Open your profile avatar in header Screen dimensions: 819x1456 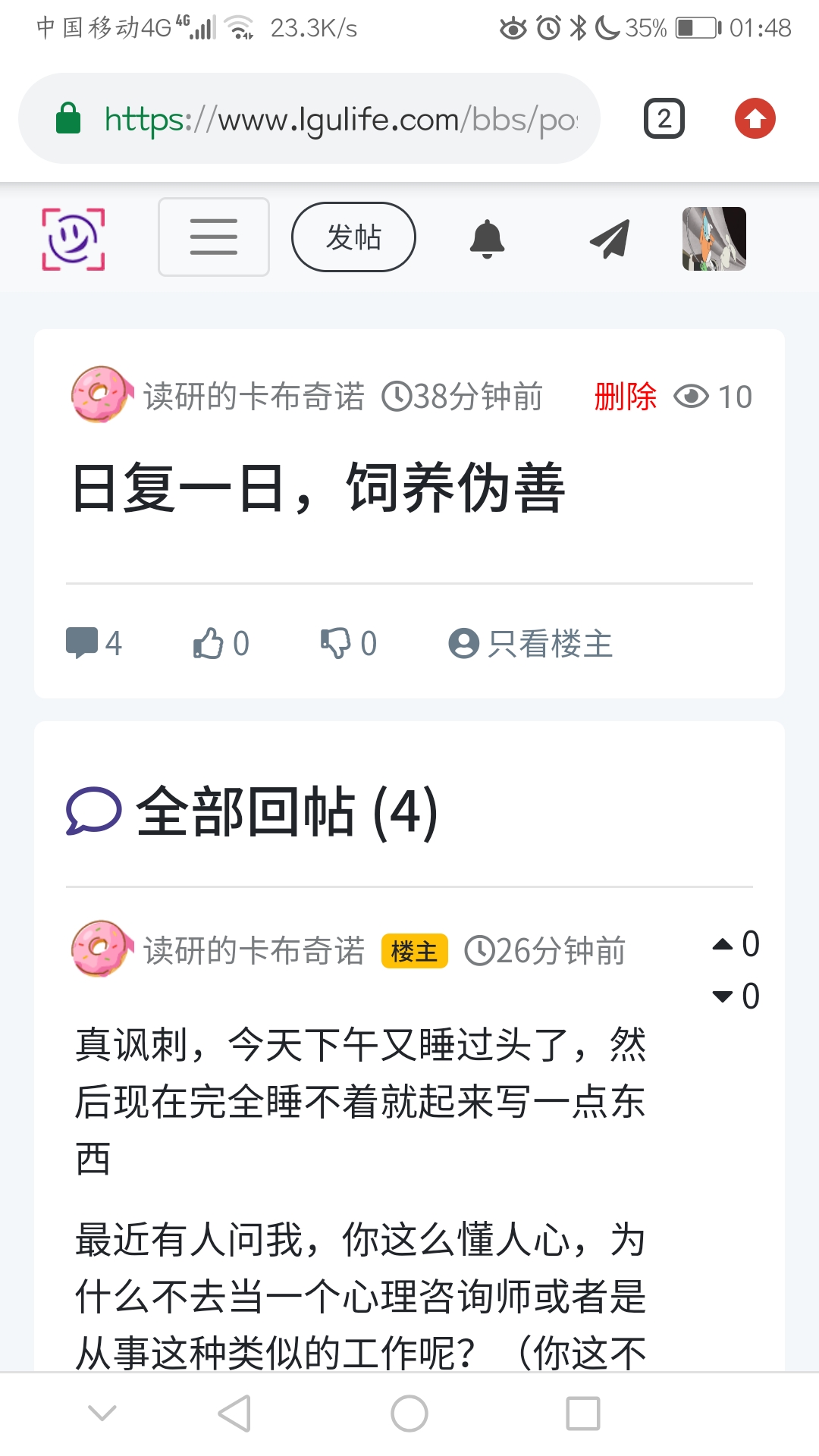coord(714,239)
